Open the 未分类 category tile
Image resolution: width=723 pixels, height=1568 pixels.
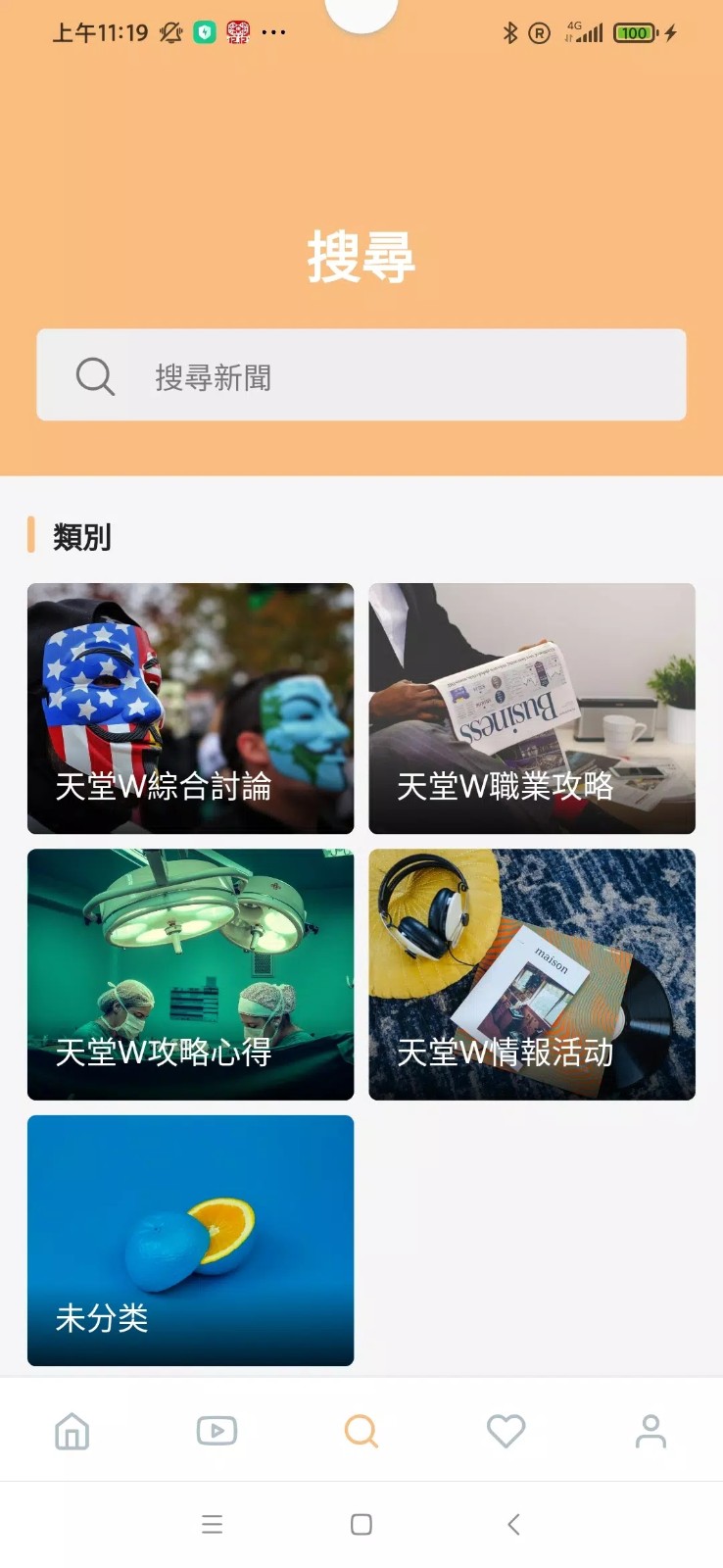190,1240
